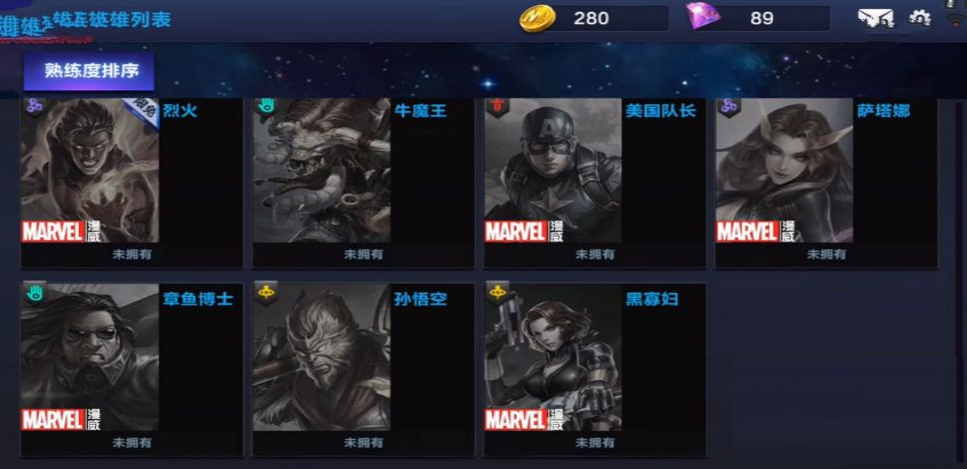Tap the 熟练度排序 sort button

click(x=89, y=71)
